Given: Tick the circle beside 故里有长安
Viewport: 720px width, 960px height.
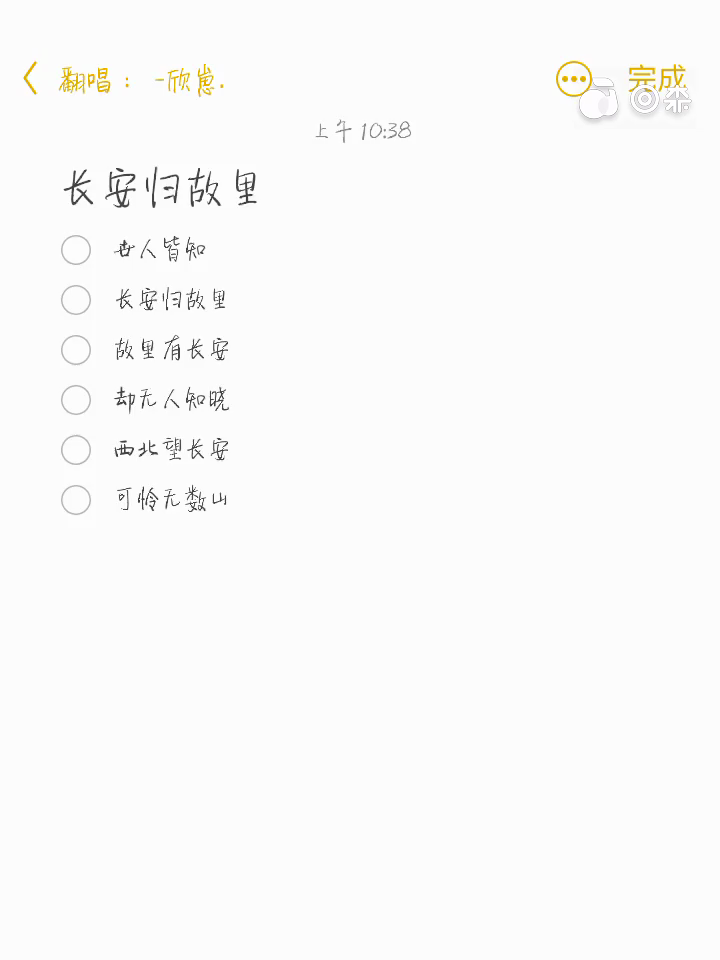Looking at the screenshot, I should 76,350.
